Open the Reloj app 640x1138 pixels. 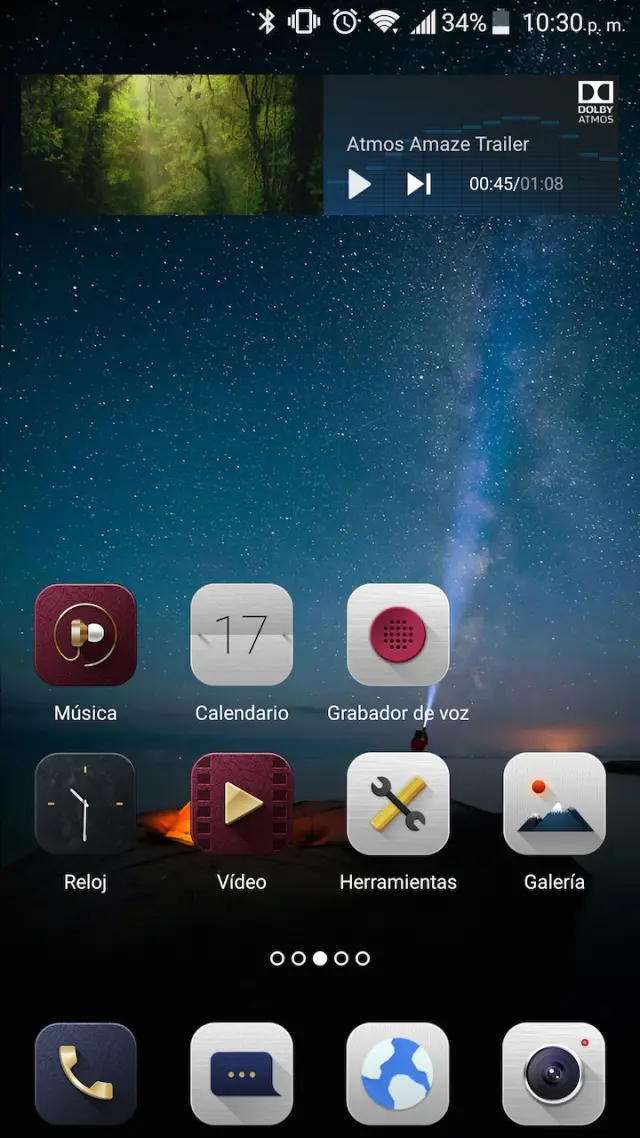[85, 804]
